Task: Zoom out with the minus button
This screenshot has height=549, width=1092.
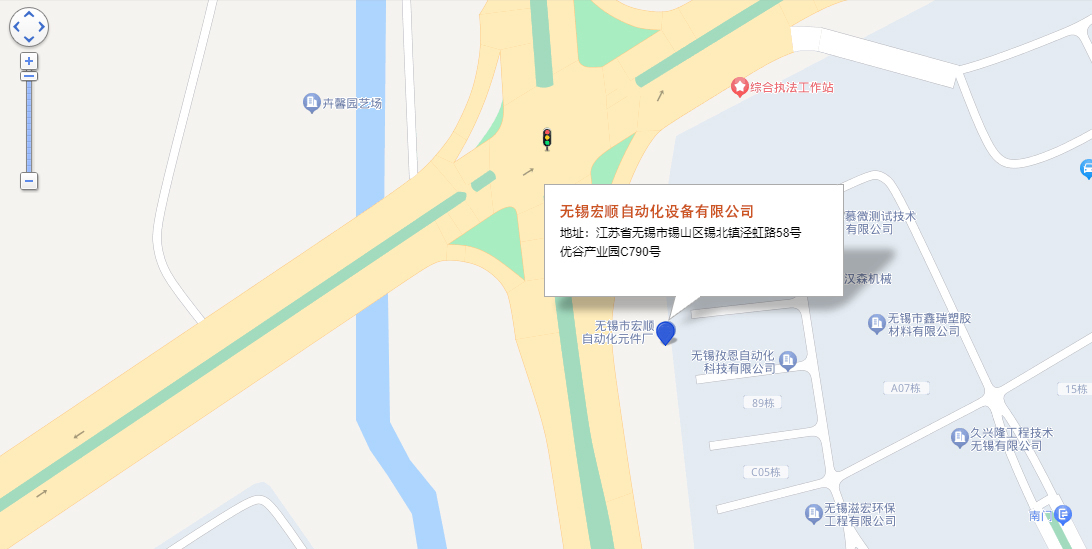Action: [29, 181]
